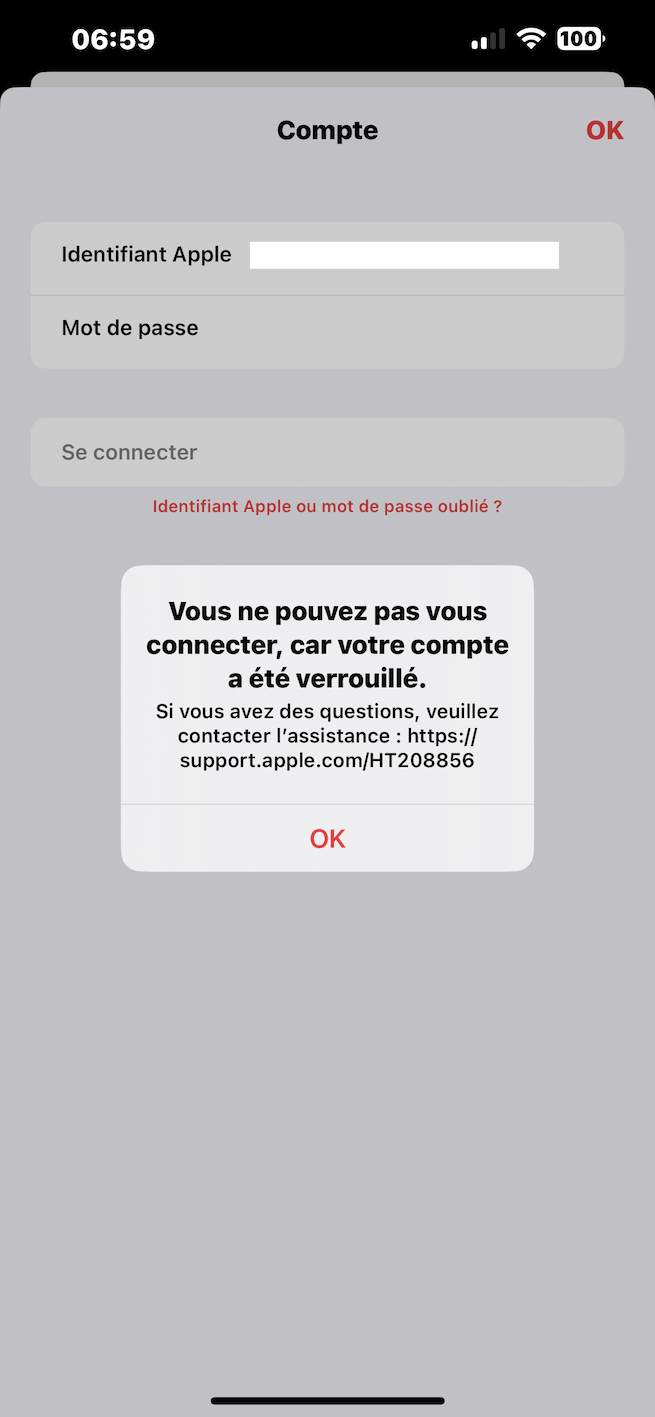
Task: Tap OK in the Compte header
Action: pyautogui.click(x=604, y=131)
